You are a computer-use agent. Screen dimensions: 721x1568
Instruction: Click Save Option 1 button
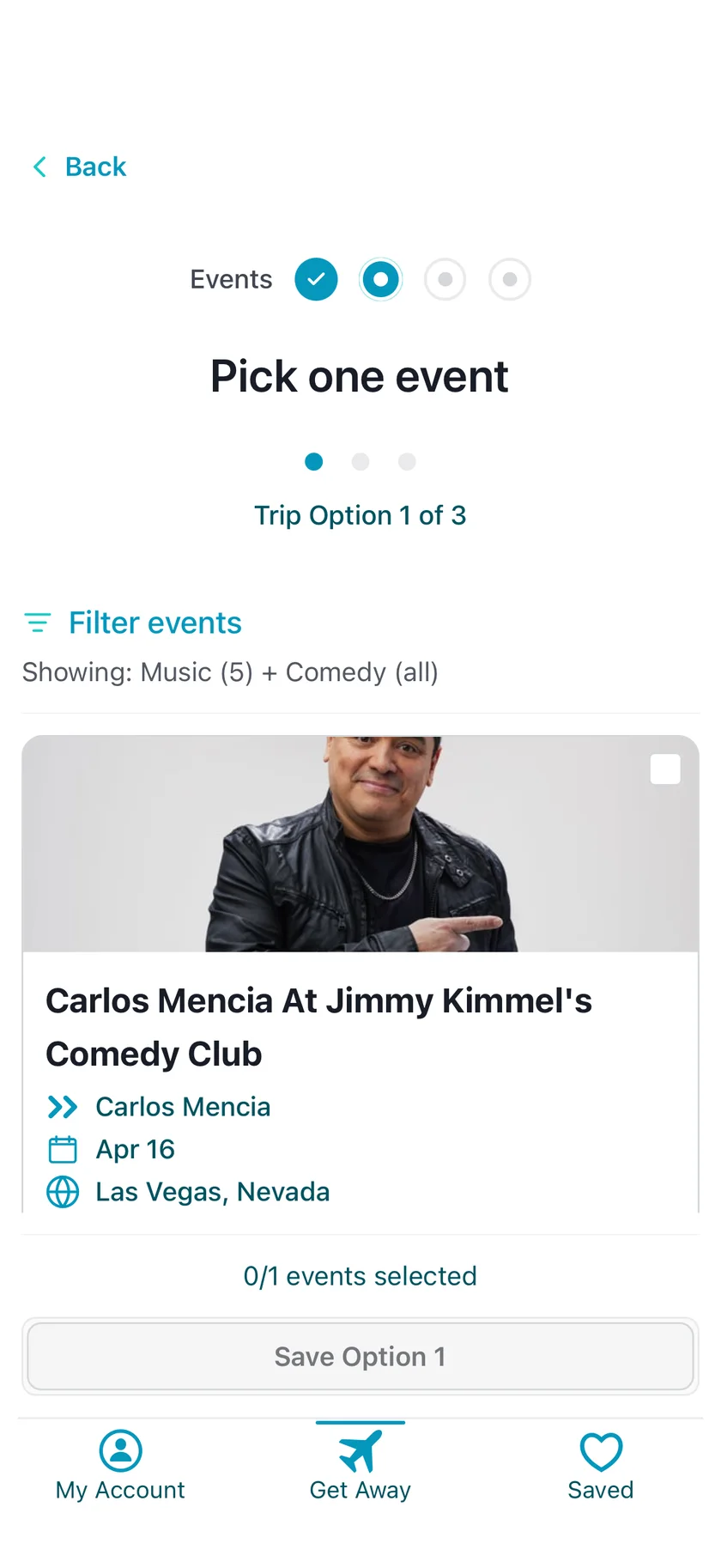(360, 1357)
